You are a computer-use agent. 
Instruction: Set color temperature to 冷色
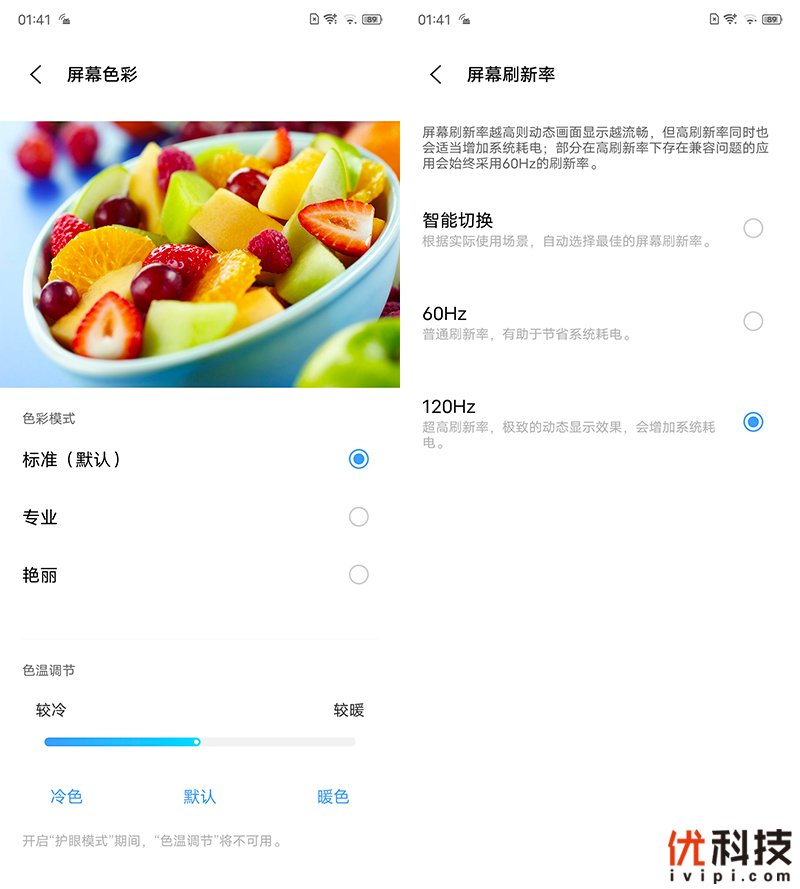tap(66, 797)
